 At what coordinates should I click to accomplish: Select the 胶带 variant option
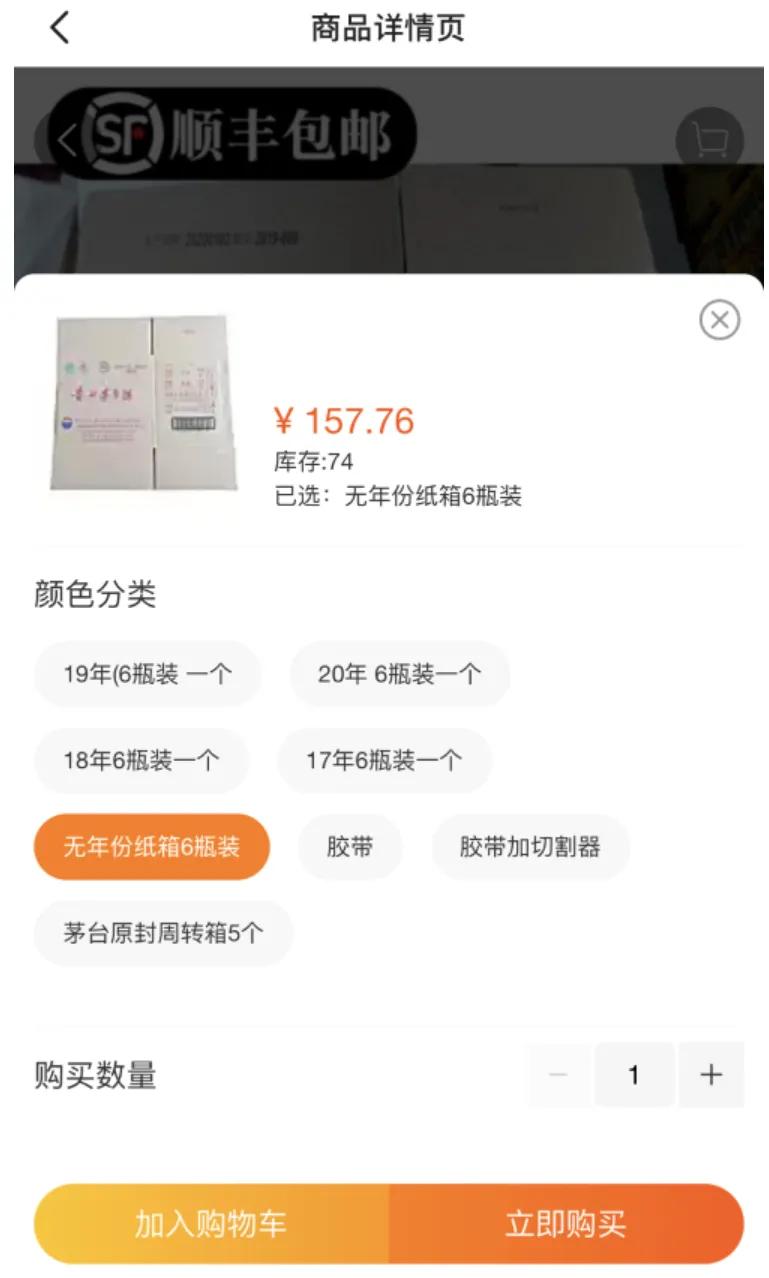(350, 847)
